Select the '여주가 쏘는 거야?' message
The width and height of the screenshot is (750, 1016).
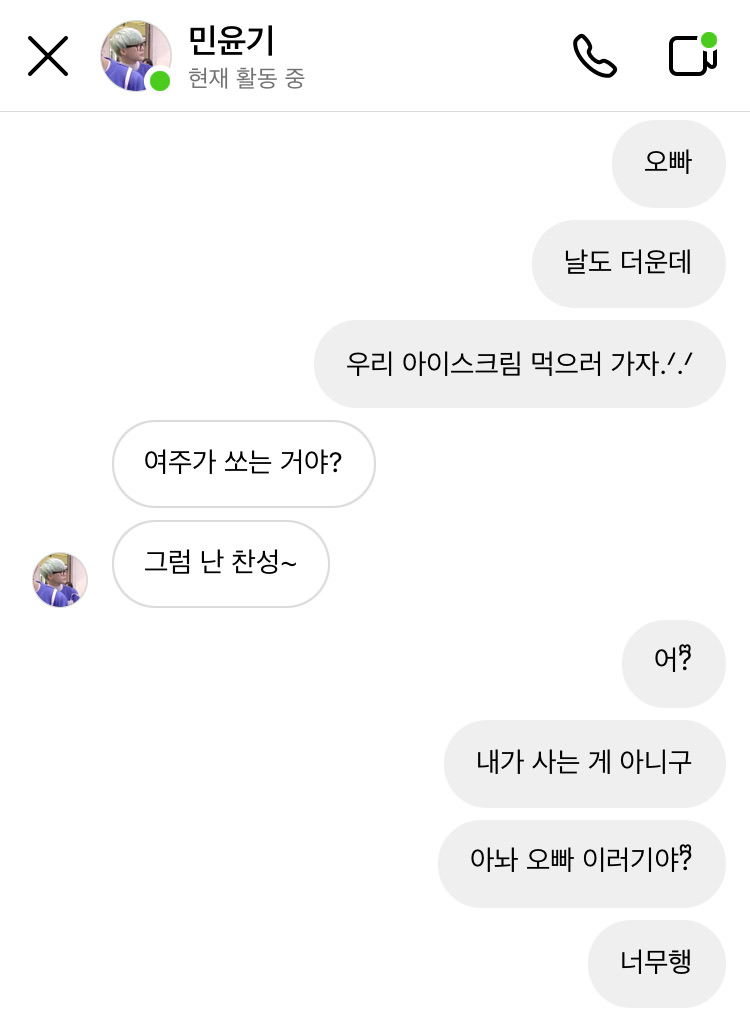tap(243, 464)
